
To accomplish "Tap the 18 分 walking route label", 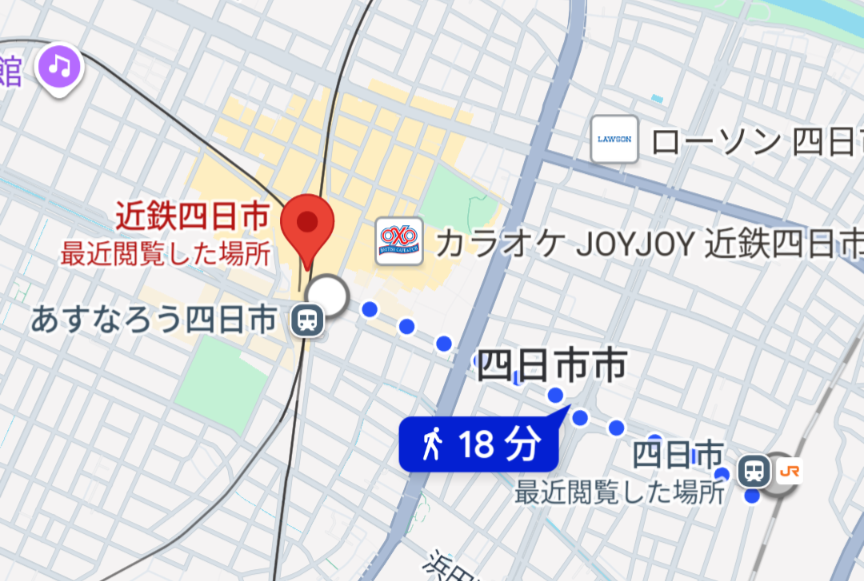I will tap(478, 444).
